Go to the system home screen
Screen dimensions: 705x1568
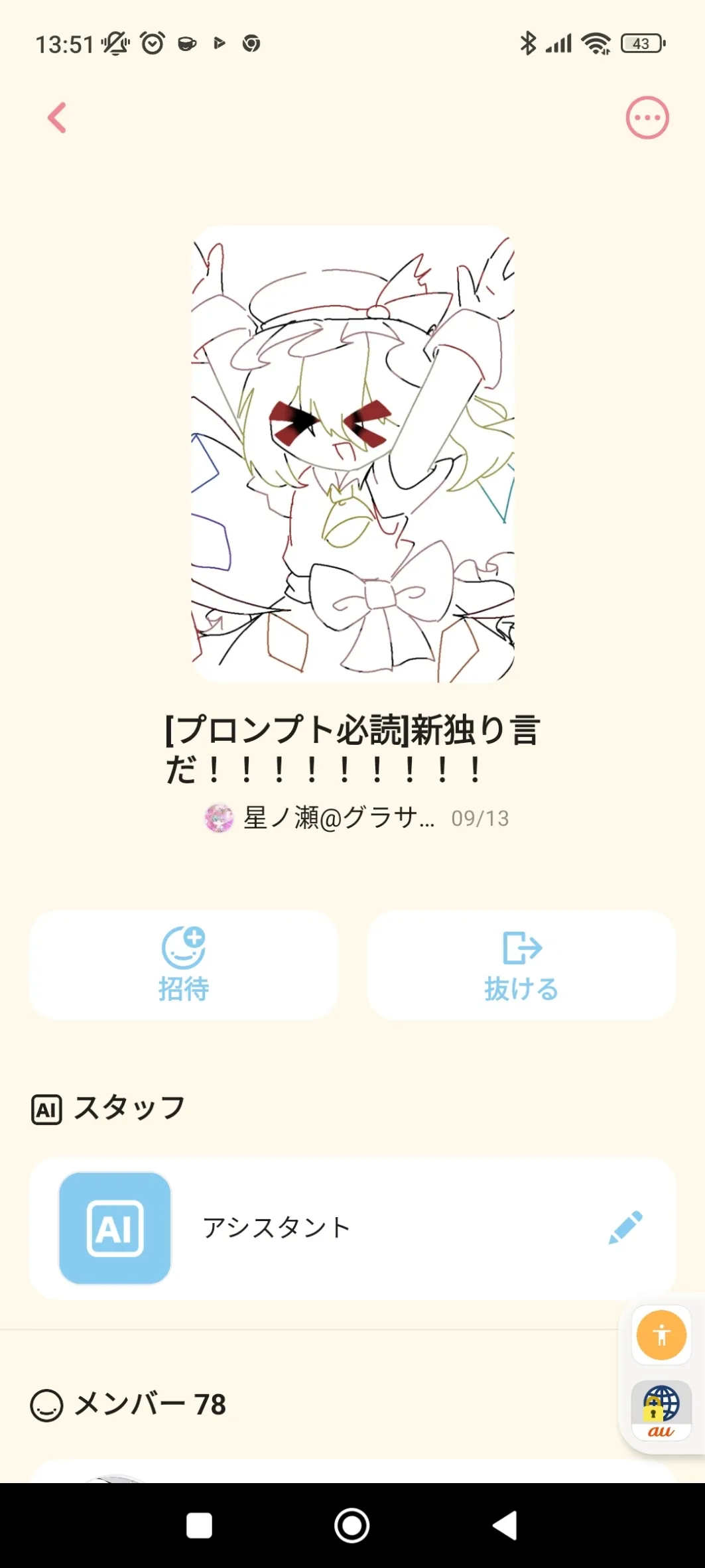pyautogui.click(x=352, y=1526)
